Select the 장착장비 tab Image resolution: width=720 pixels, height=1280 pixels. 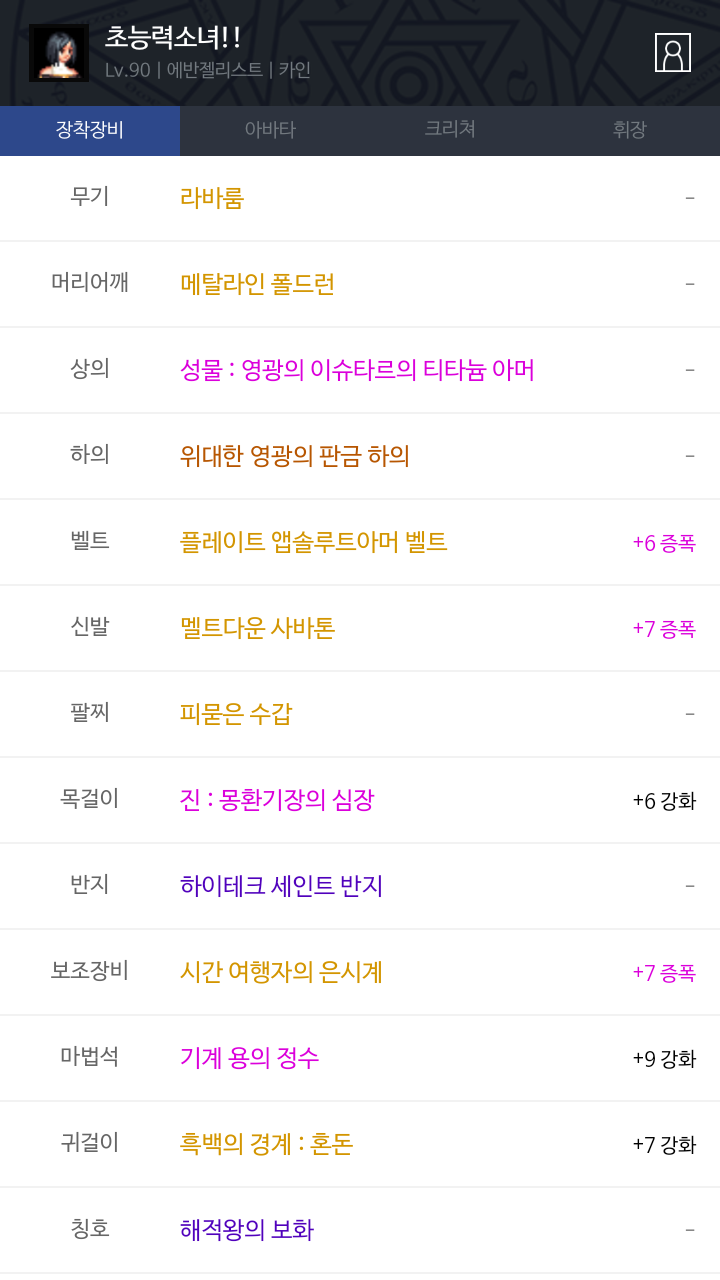90,130
